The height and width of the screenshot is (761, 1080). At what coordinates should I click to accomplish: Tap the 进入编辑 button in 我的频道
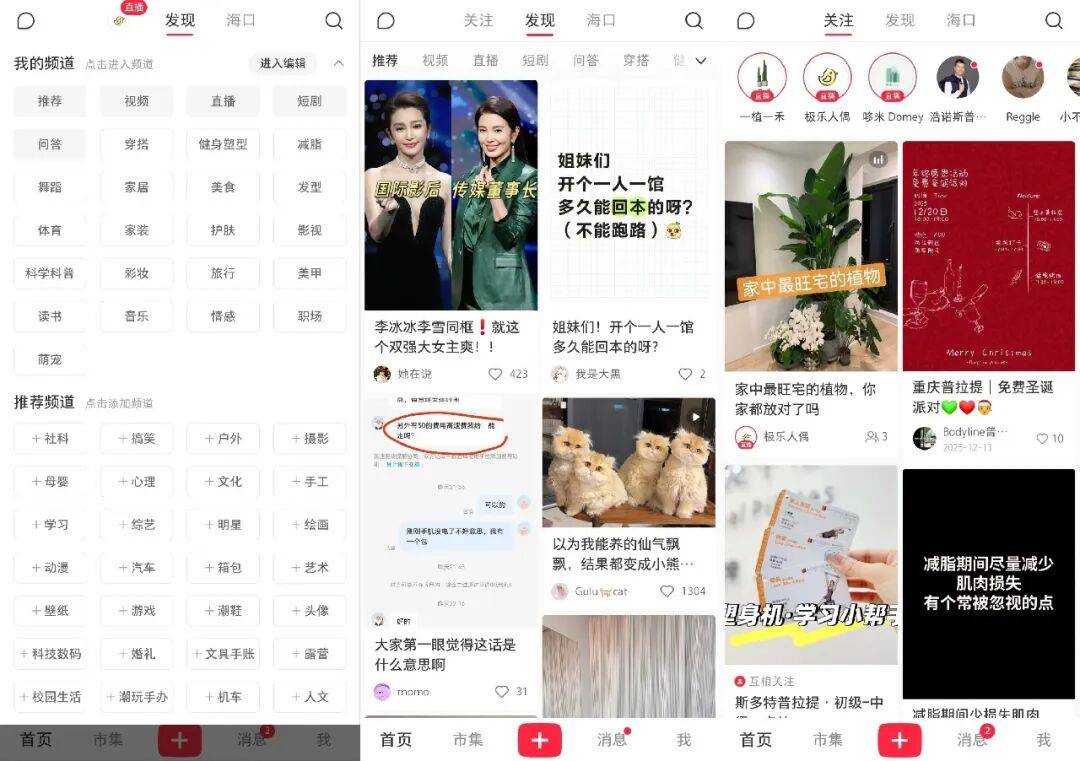coord(283,63)
